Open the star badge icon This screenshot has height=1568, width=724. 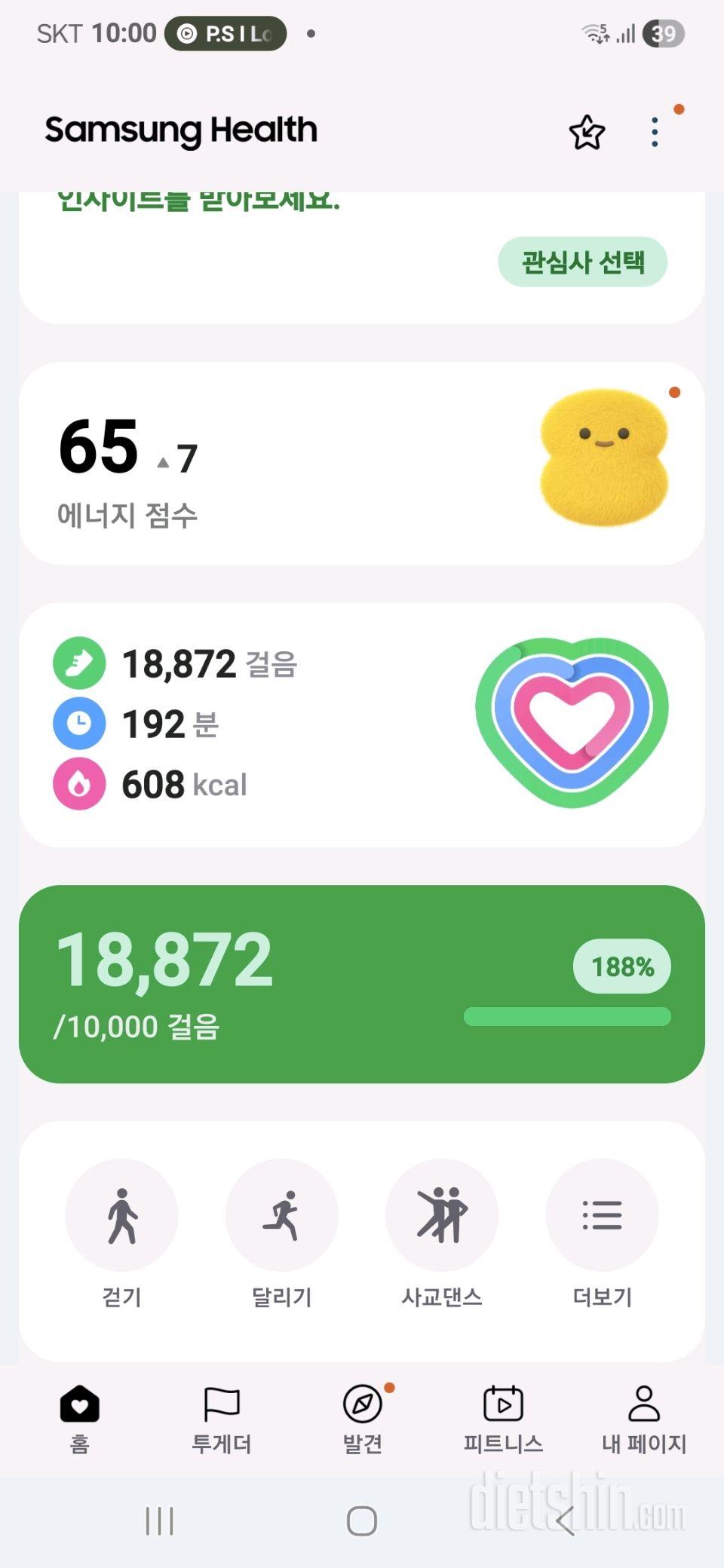point(587,133)
